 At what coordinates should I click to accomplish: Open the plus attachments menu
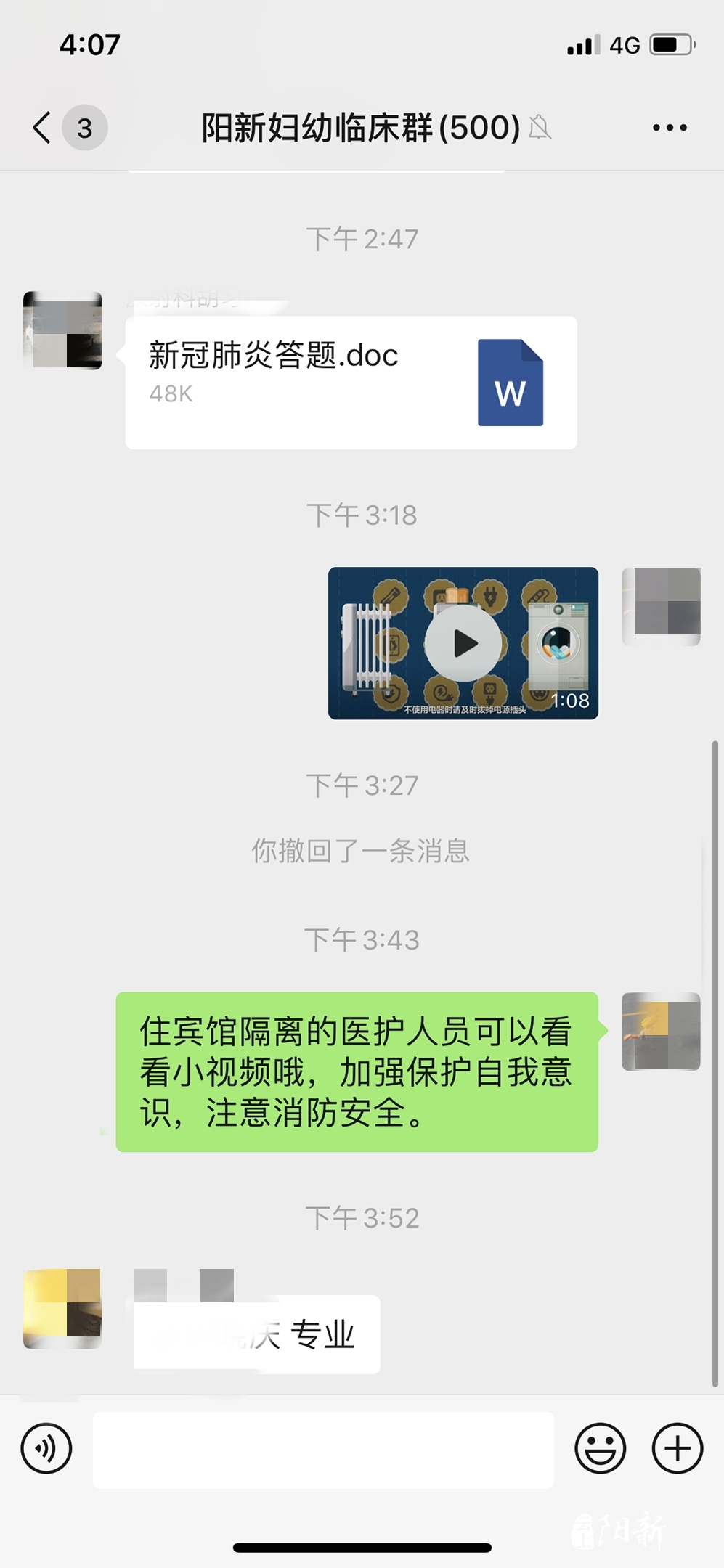[x=677, y=1449]
